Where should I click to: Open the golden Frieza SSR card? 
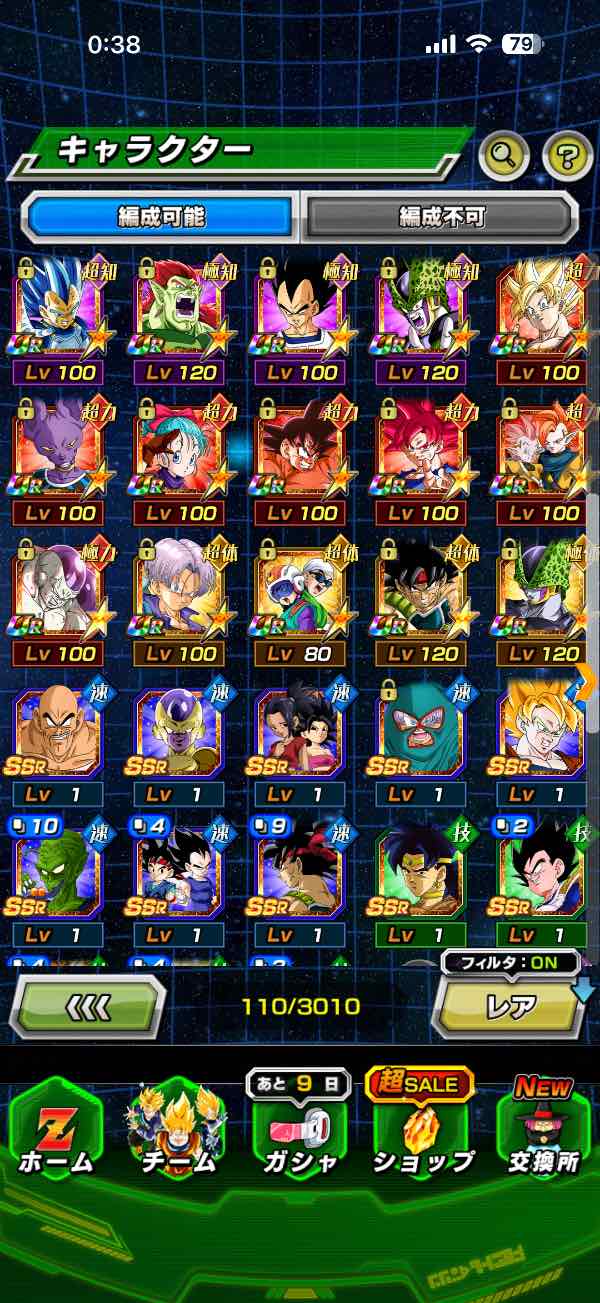[x=178, y=740]
